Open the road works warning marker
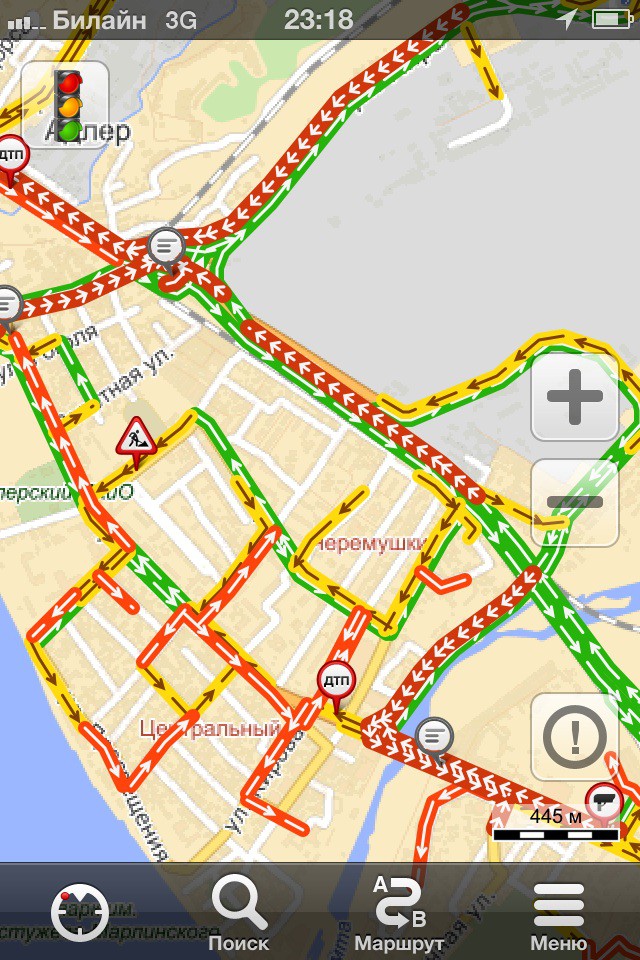Viewport: 640px width, 960px height. click(135, 439)
